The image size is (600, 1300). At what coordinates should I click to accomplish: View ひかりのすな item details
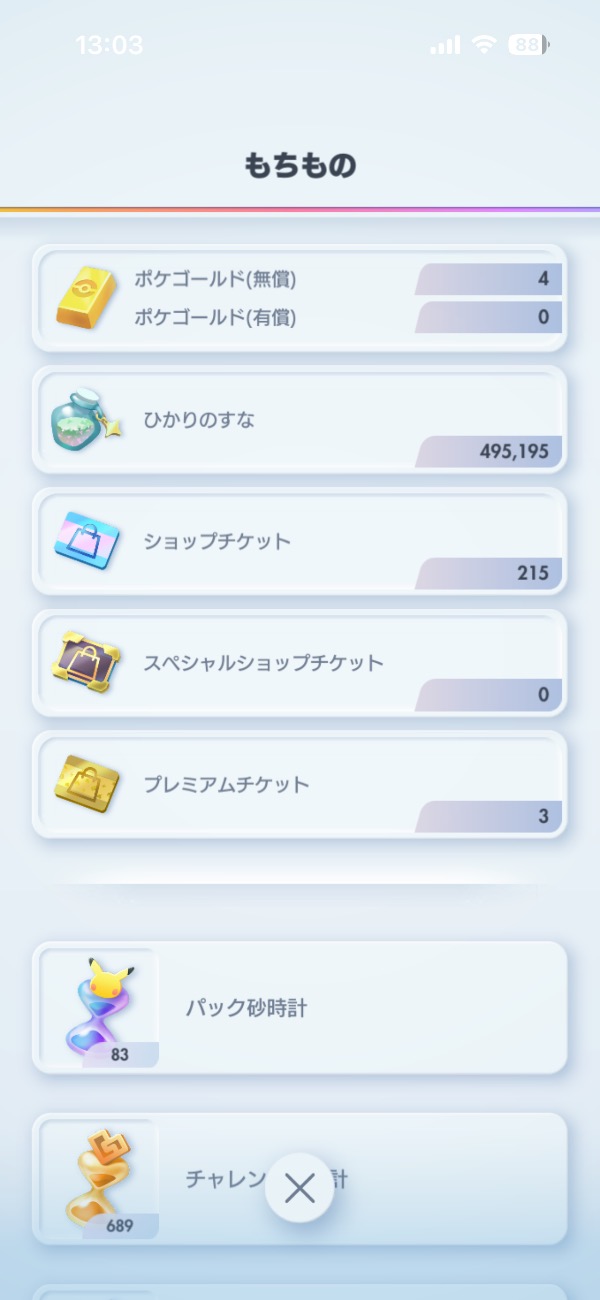click(x=299, y=420)
